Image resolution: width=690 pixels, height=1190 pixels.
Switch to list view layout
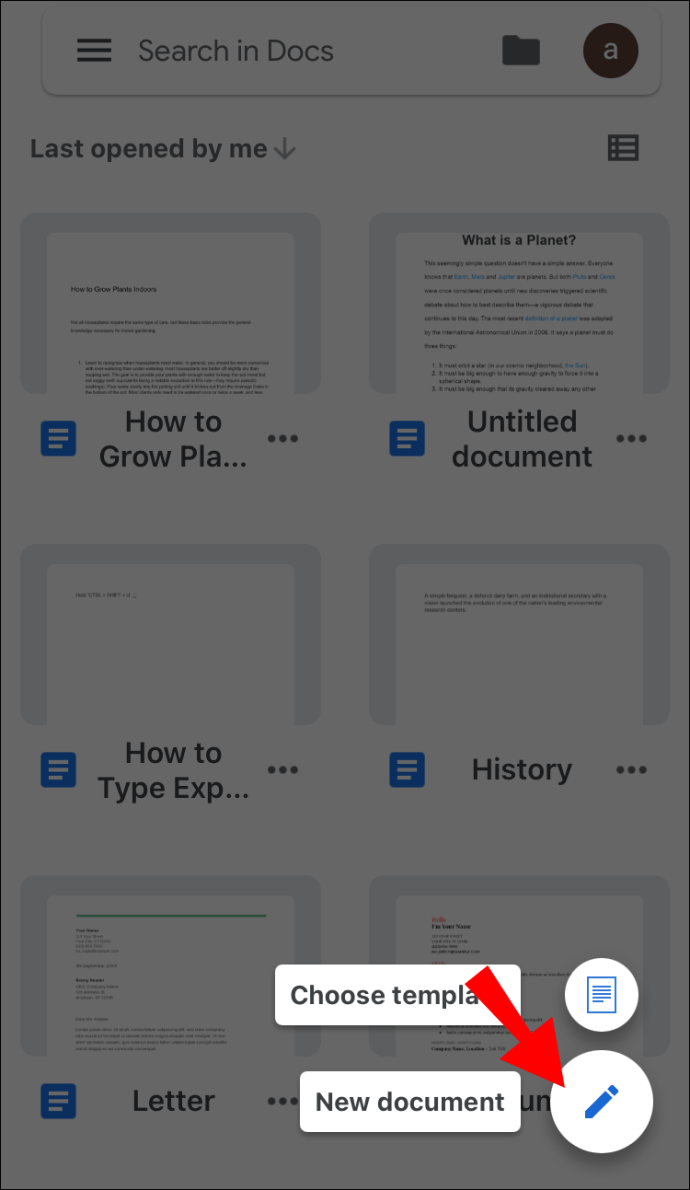[623, 148]
